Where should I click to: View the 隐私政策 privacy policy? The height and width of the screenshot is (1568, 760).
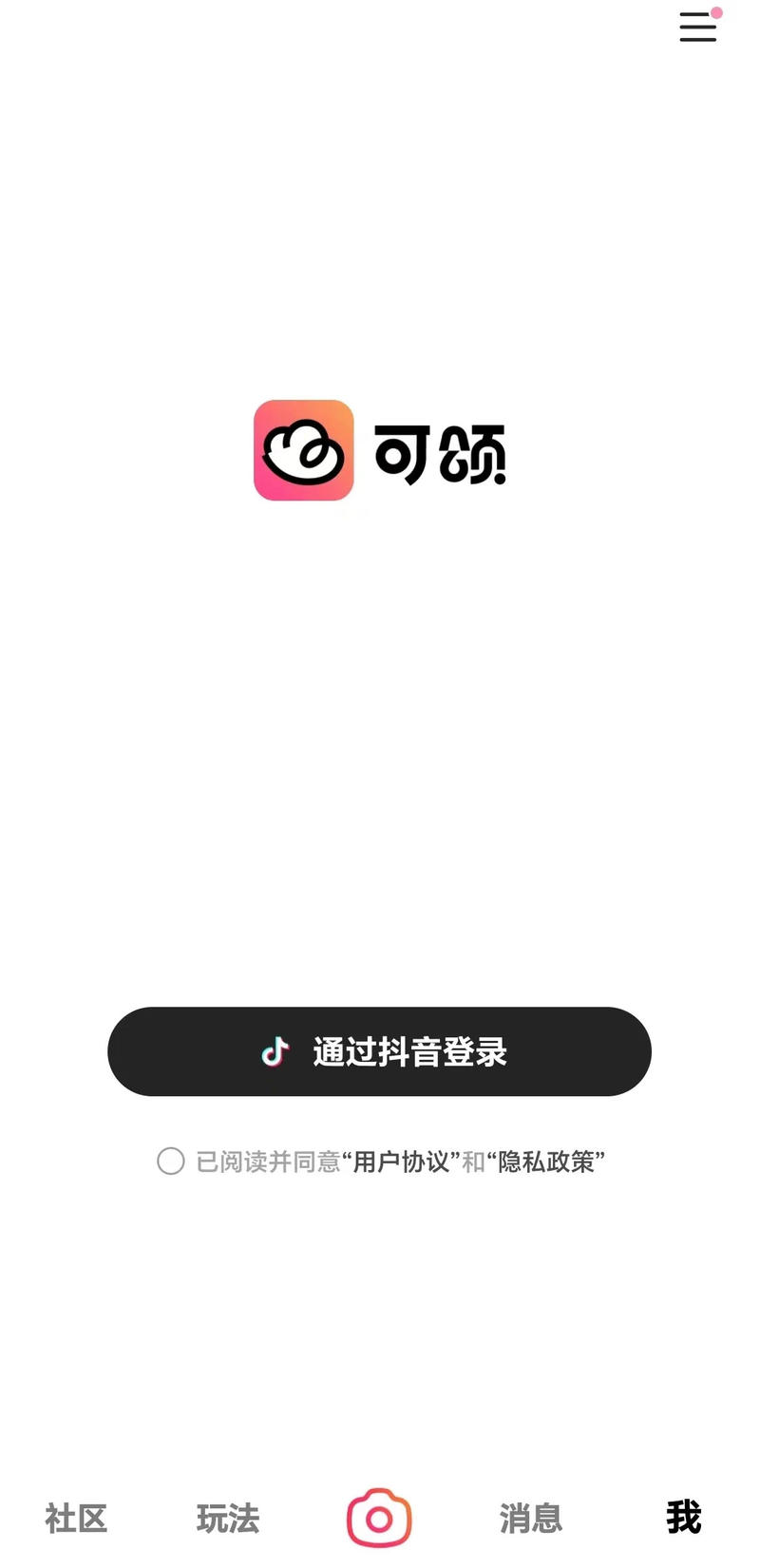(548, 1162)
